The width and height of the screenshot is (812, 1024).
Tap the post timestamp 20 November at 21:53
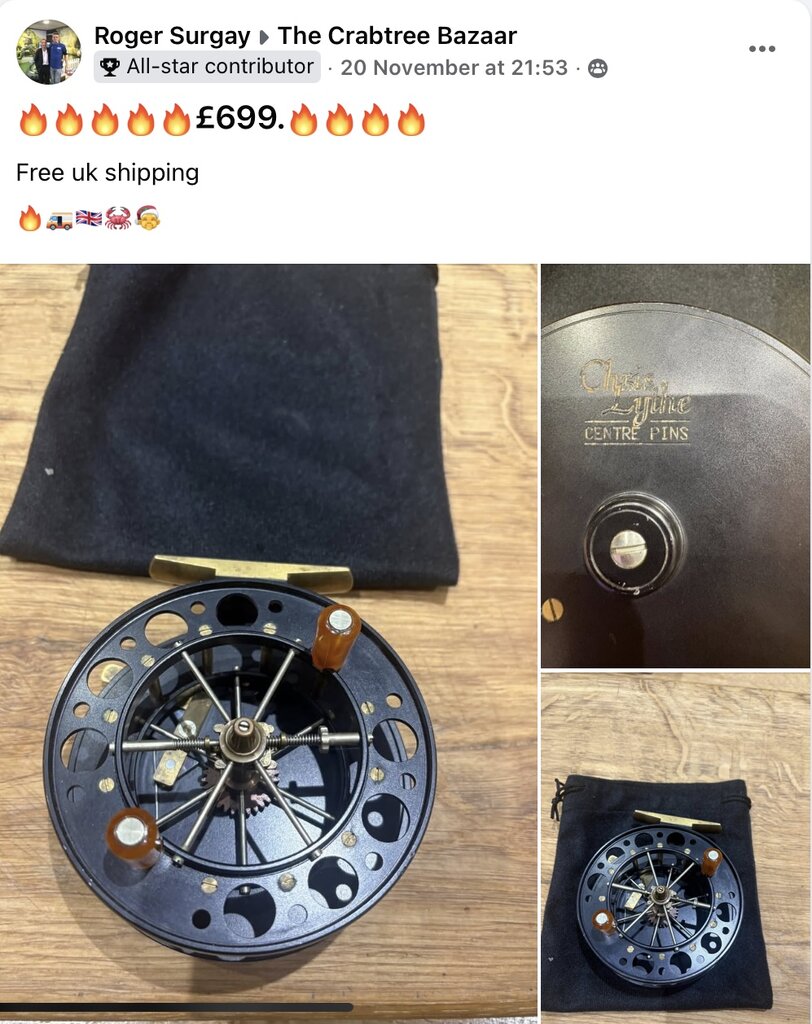pyautogui.click(x=453, y=68)
